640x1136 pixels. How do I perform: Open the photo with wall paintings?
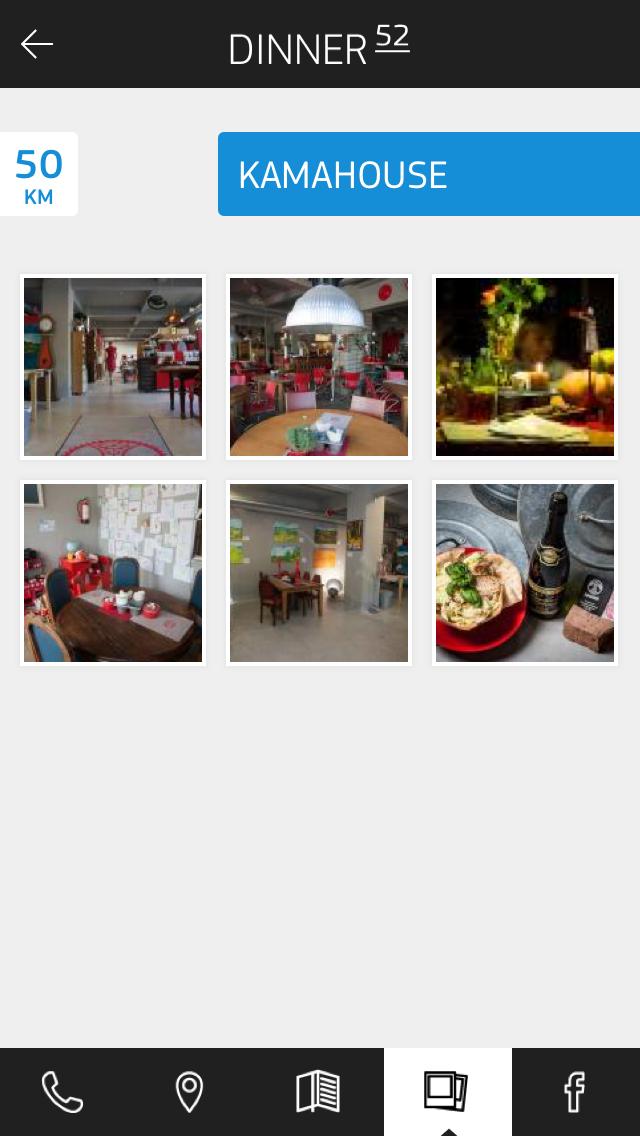(319, 573)
